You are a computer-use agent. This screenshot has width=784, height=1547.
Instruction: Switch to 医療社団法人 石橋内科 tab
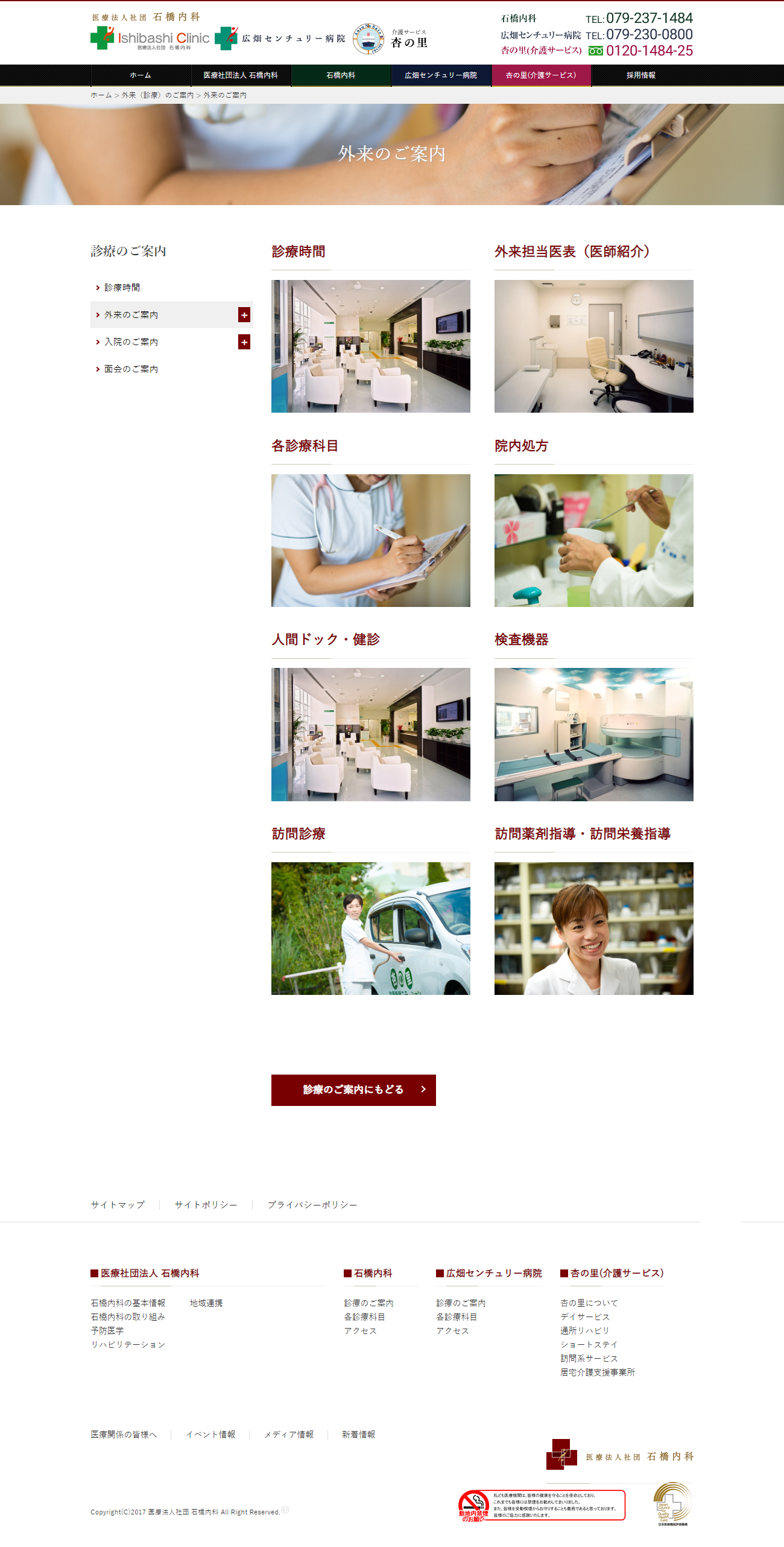241,75
